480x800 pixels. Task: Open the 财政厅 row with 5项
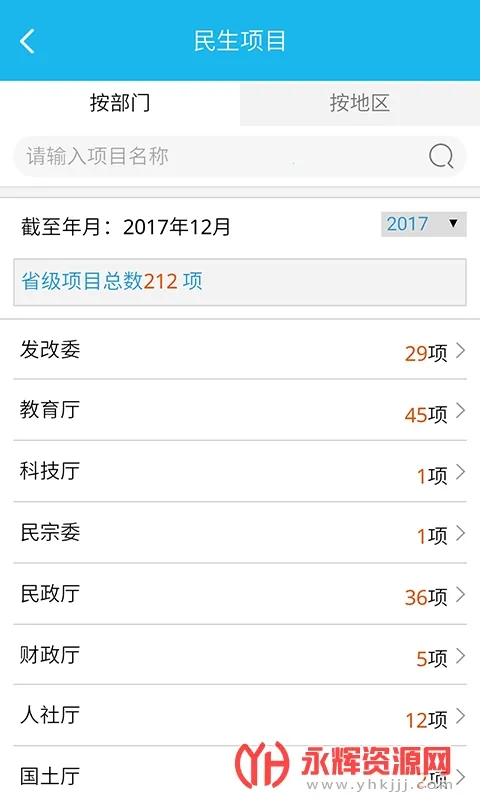(x=240, y=655)
